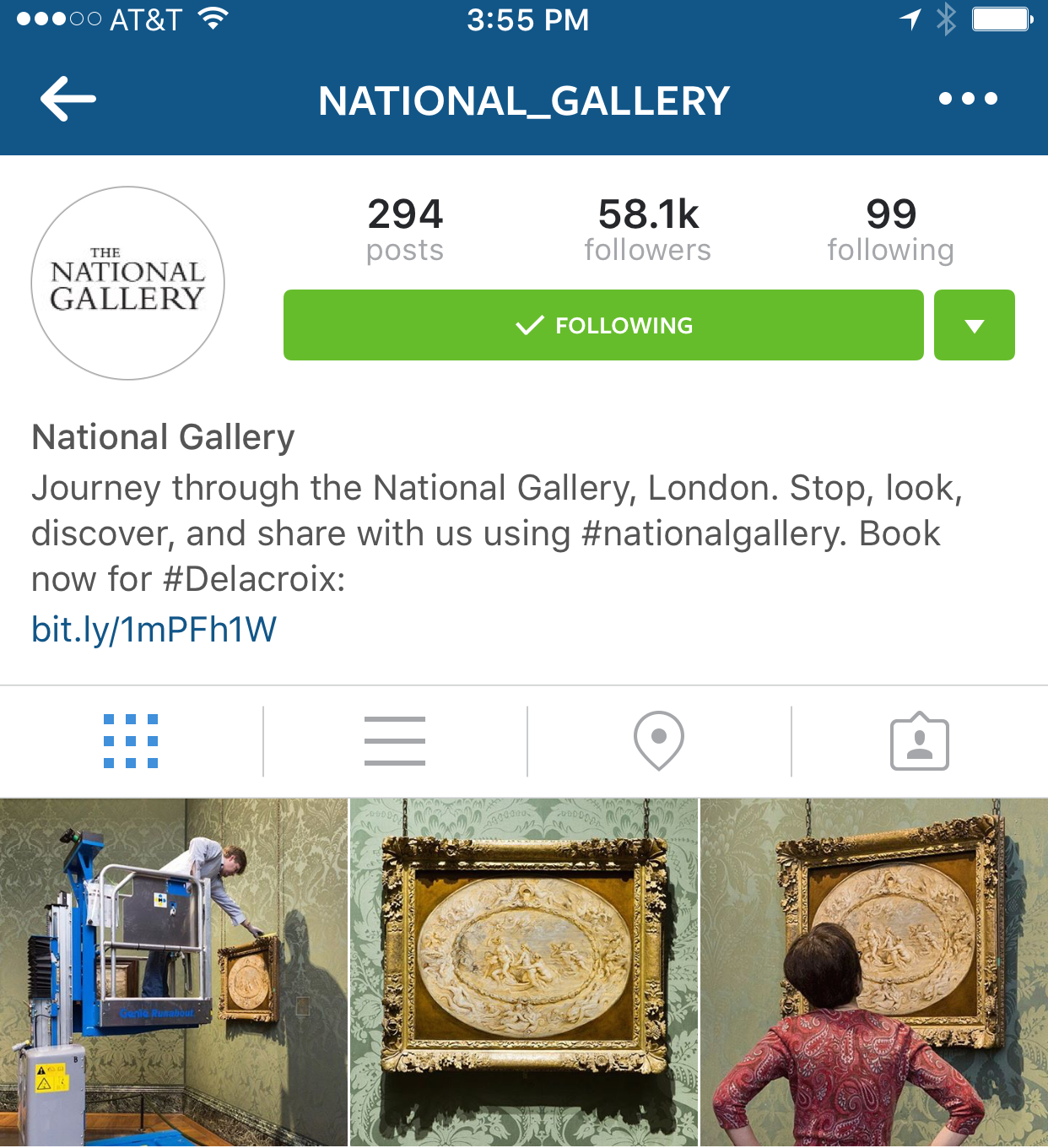1048x1148 pixels.
Task: Open the bit.ly/1mPFh1W link
Action: 154,630
